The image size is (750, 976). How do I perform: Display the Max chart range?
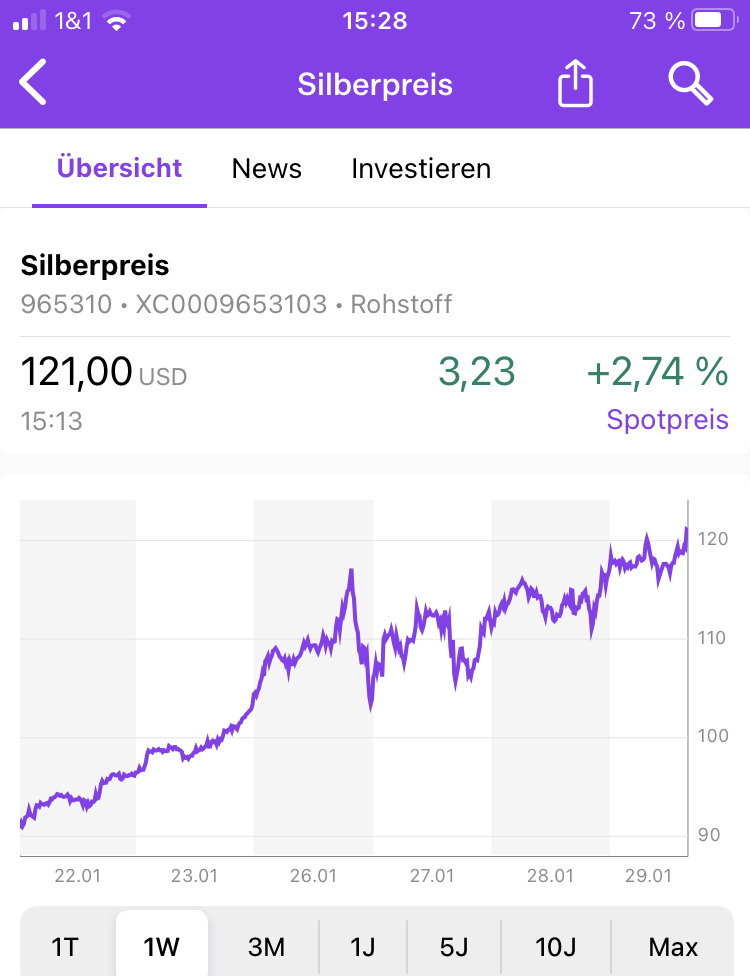673,946
